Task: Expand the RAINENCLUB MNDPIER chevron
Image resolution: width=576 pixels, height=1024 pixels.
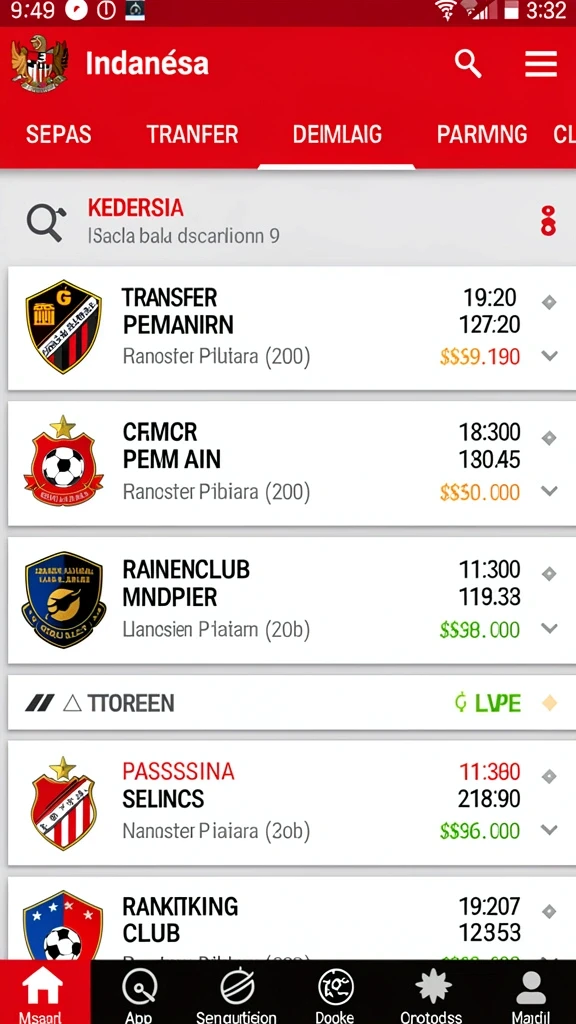Action: 549,628
